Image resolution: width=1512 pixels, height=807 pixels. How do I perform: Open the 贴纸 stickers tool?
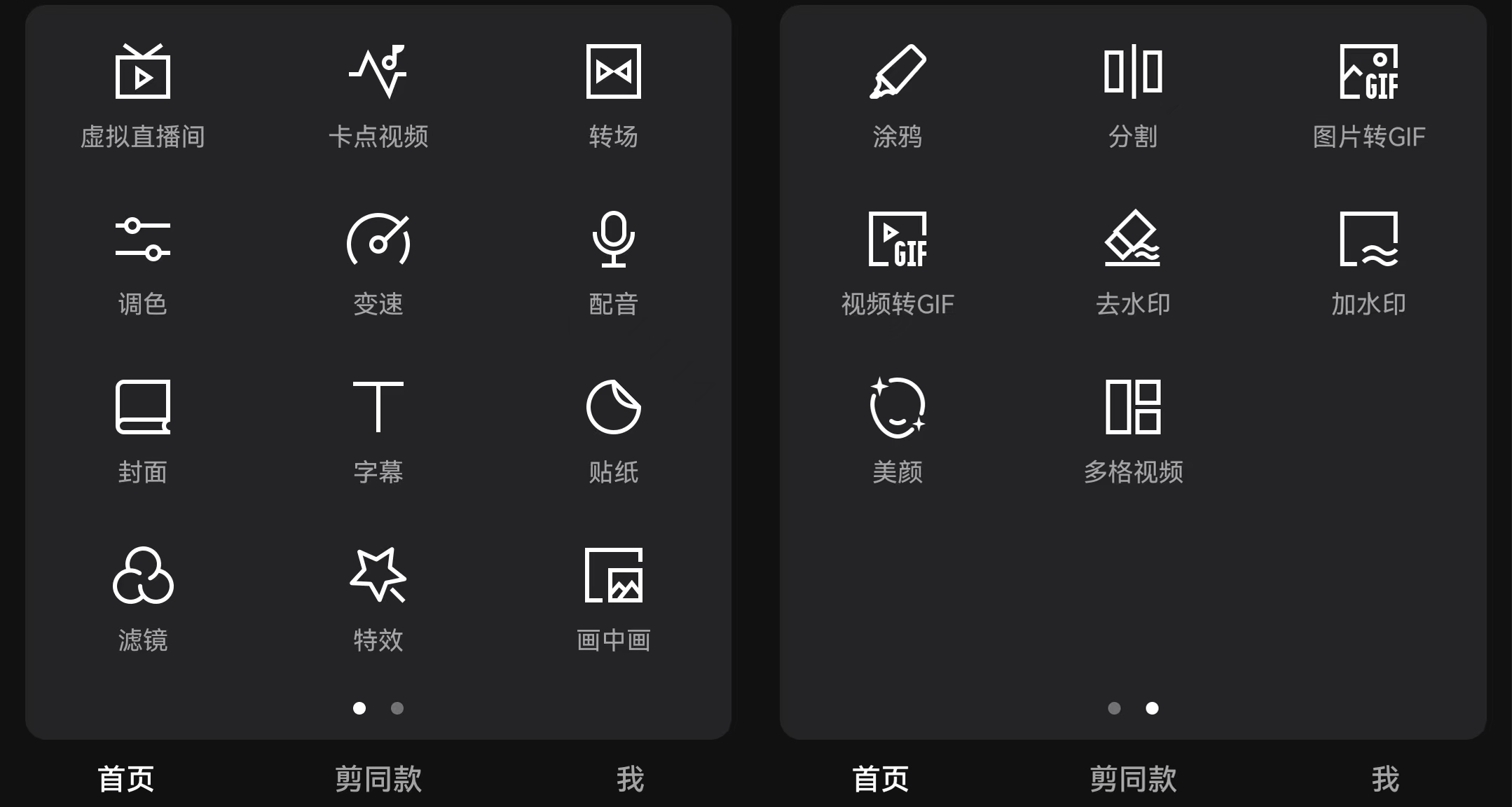pos(614,431)
